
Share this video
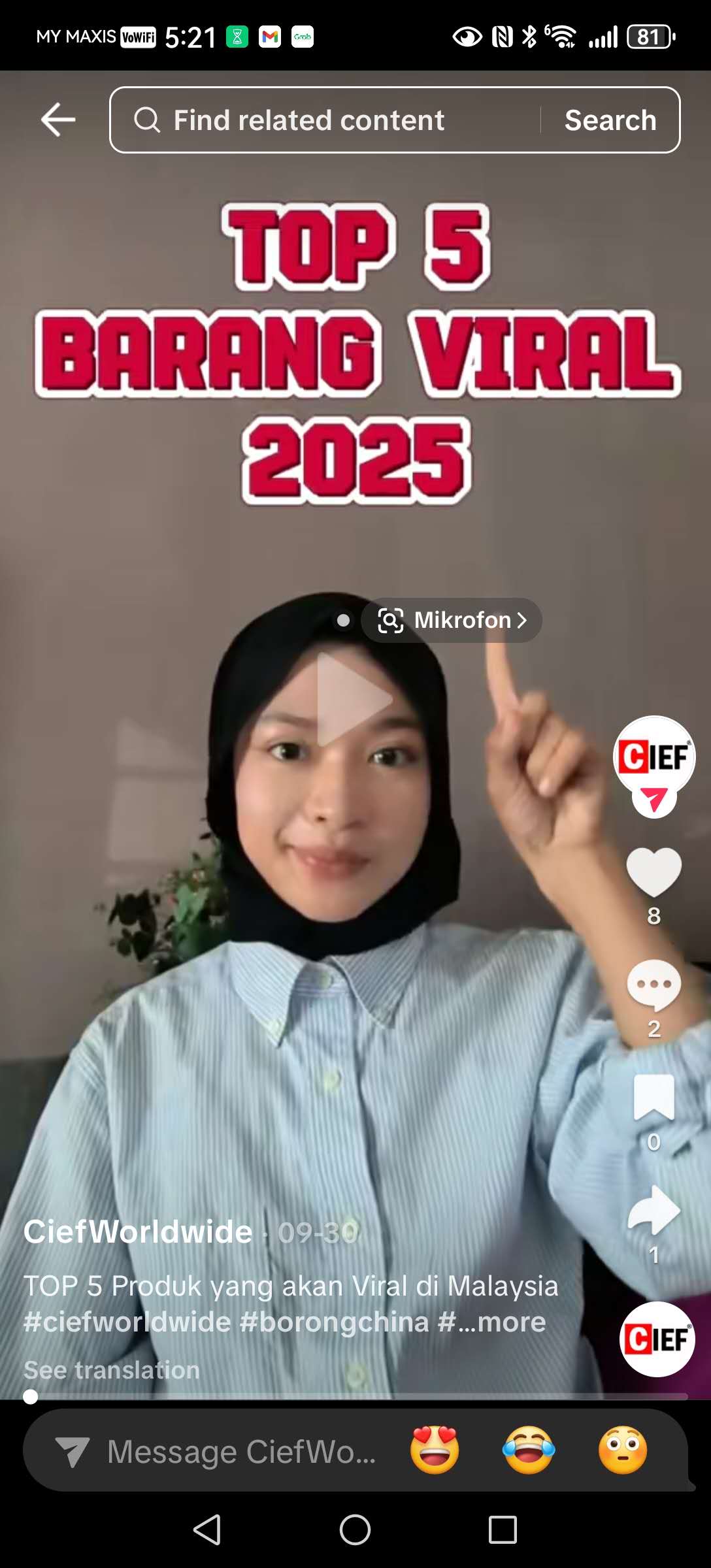click(x=653, y=1210)
